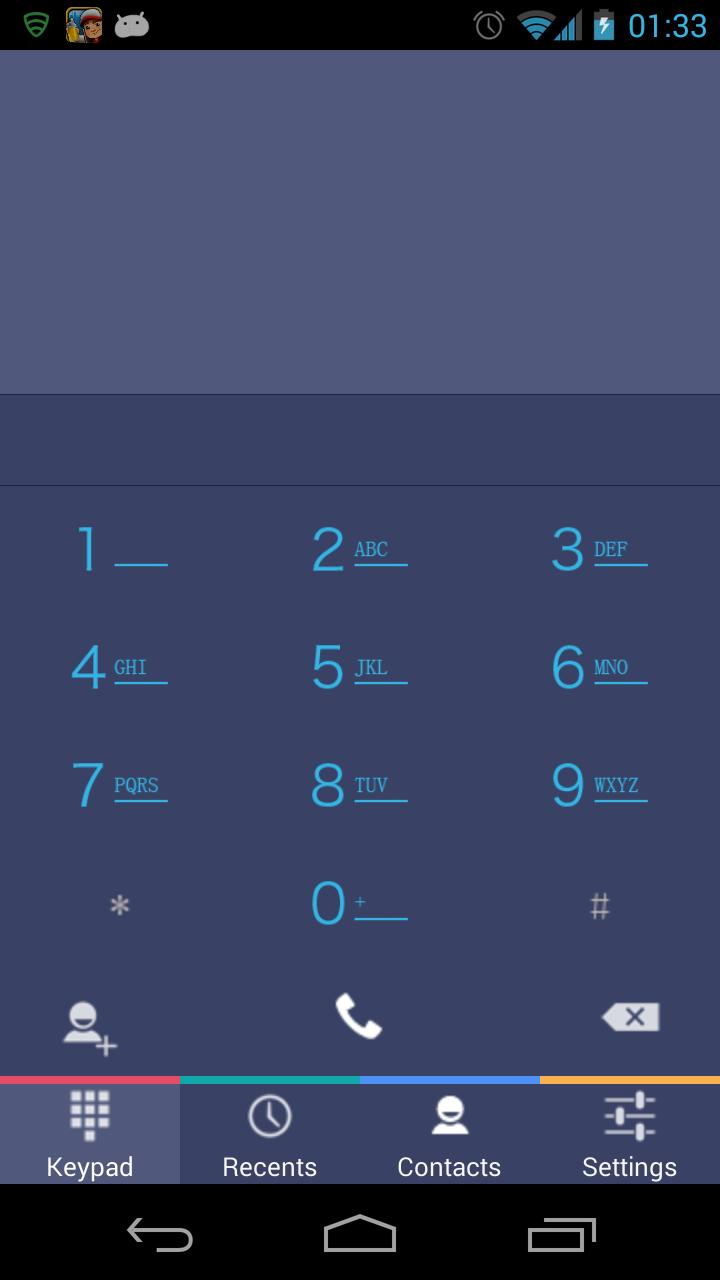Dial the number 5 key
720x1280 pixels.
coord(360,668)
